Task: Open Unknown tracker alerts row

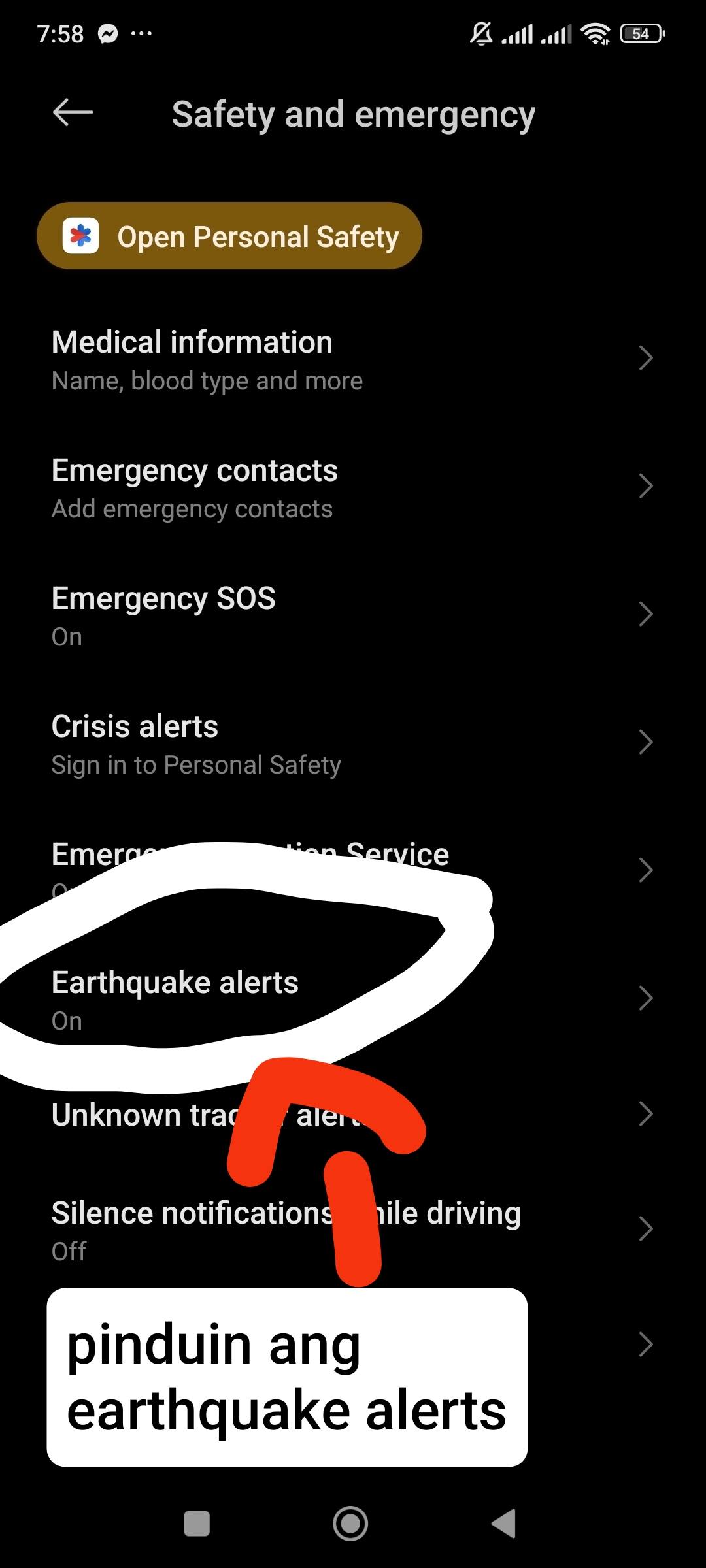Action: (353, 1115)
